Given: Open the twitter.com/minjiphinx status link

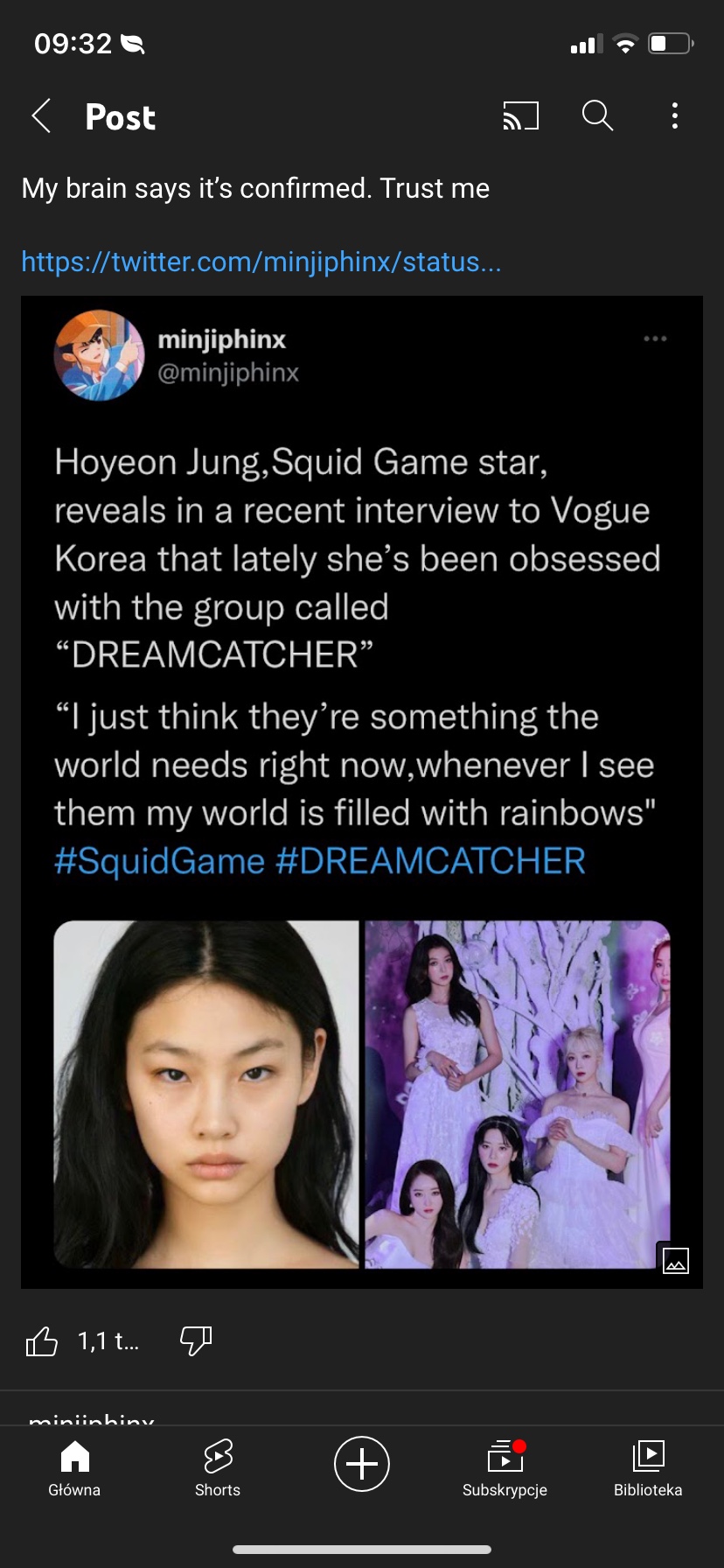Looking at the screenshot, I should (x=261, y=261).
